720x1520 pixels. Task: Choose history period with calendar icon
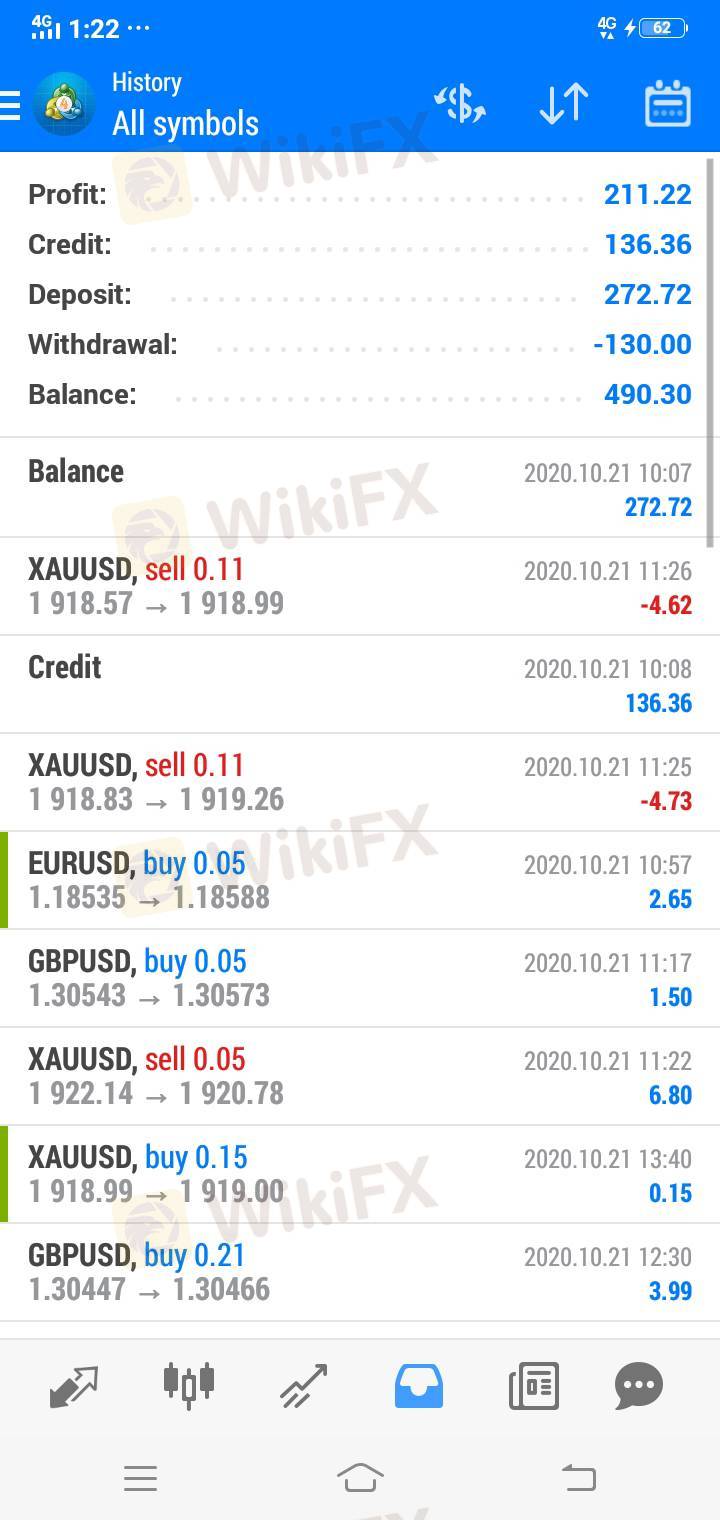click(x=667, y=104)
